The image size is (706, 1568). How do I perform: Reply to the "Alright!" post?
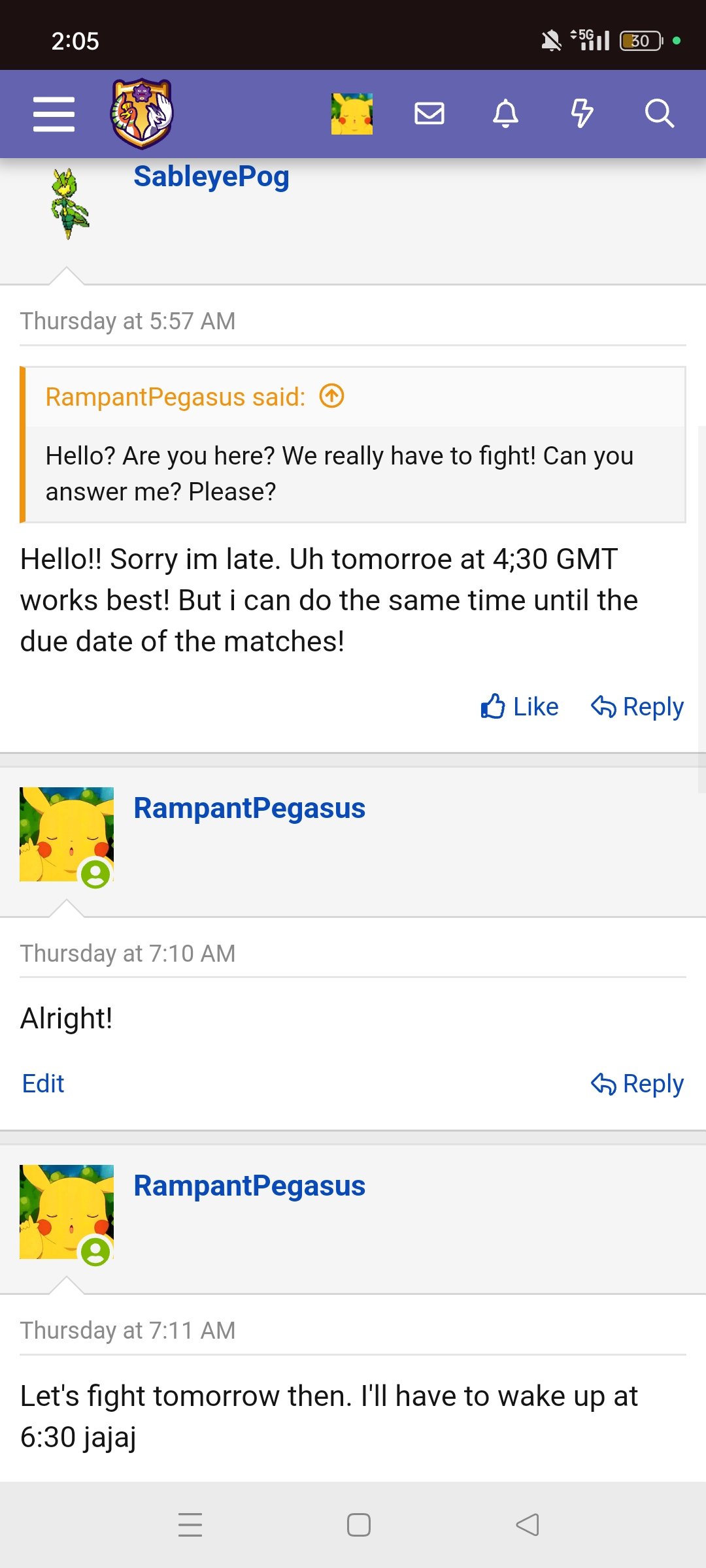click(637, 1083)
